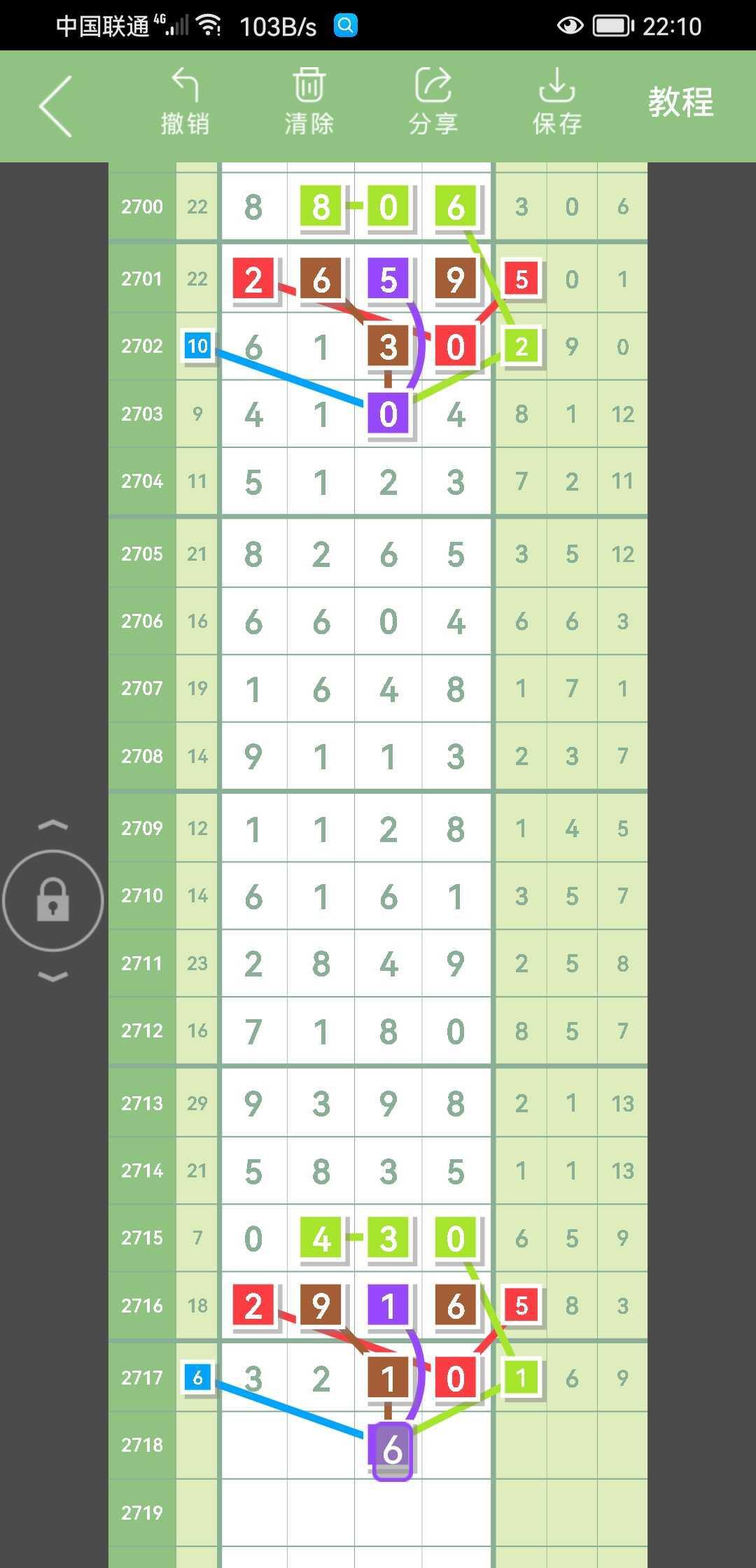
Task: Save the chart with 保存
Action: pos(556,102)
